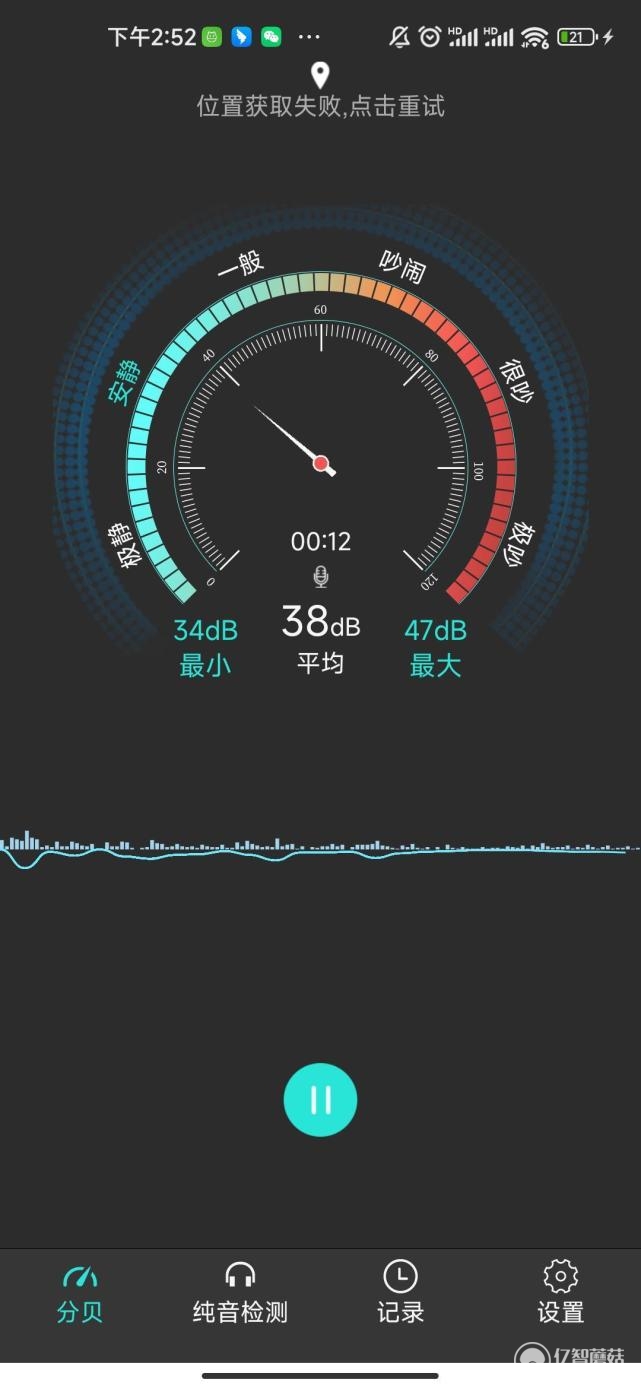Viewport: 641px width, 1389px height.
Task: Go to the 设置 tab
Action: [560, 1293]
